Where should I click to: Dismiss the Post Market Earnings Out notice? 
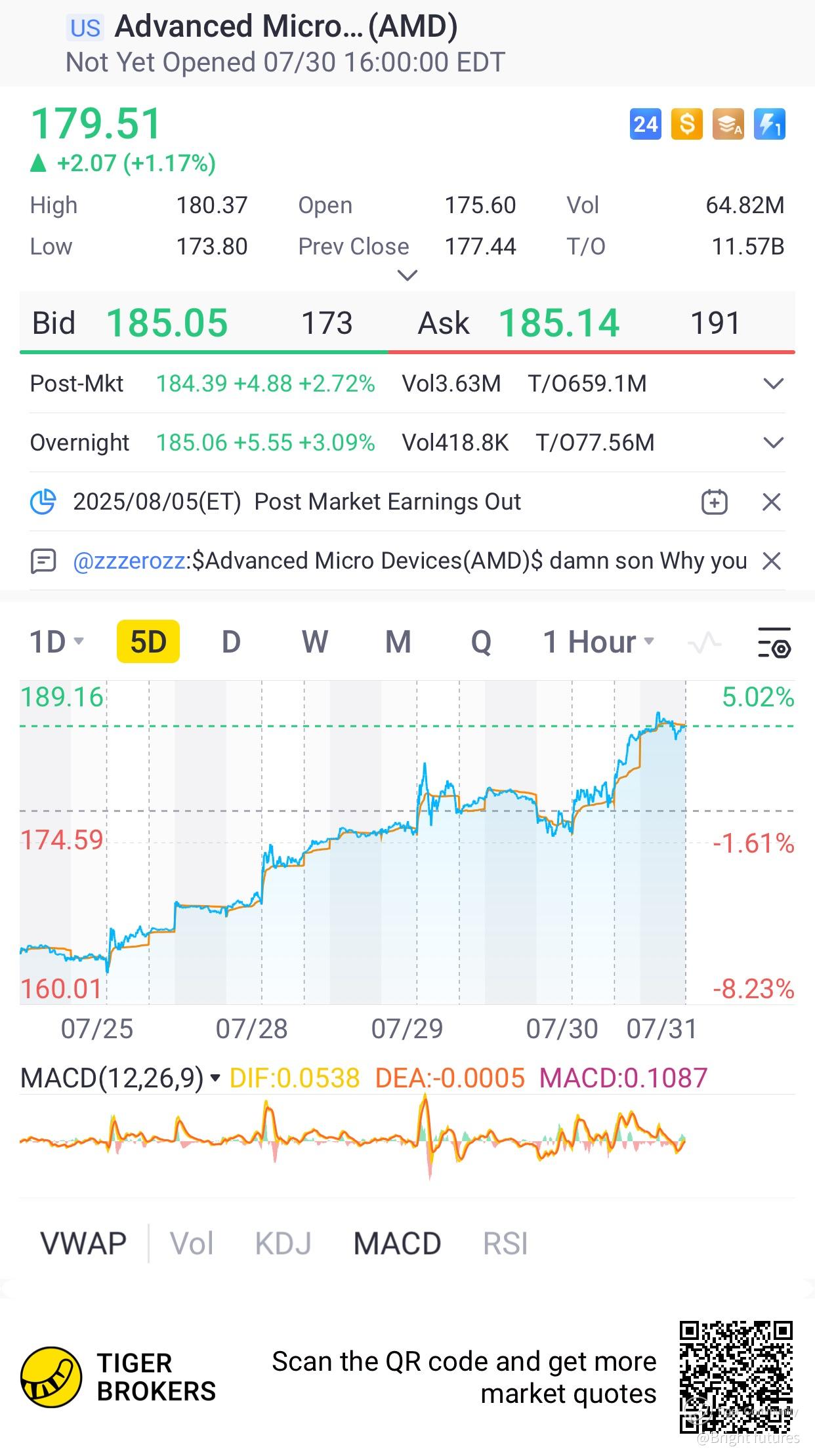(772, 502)
